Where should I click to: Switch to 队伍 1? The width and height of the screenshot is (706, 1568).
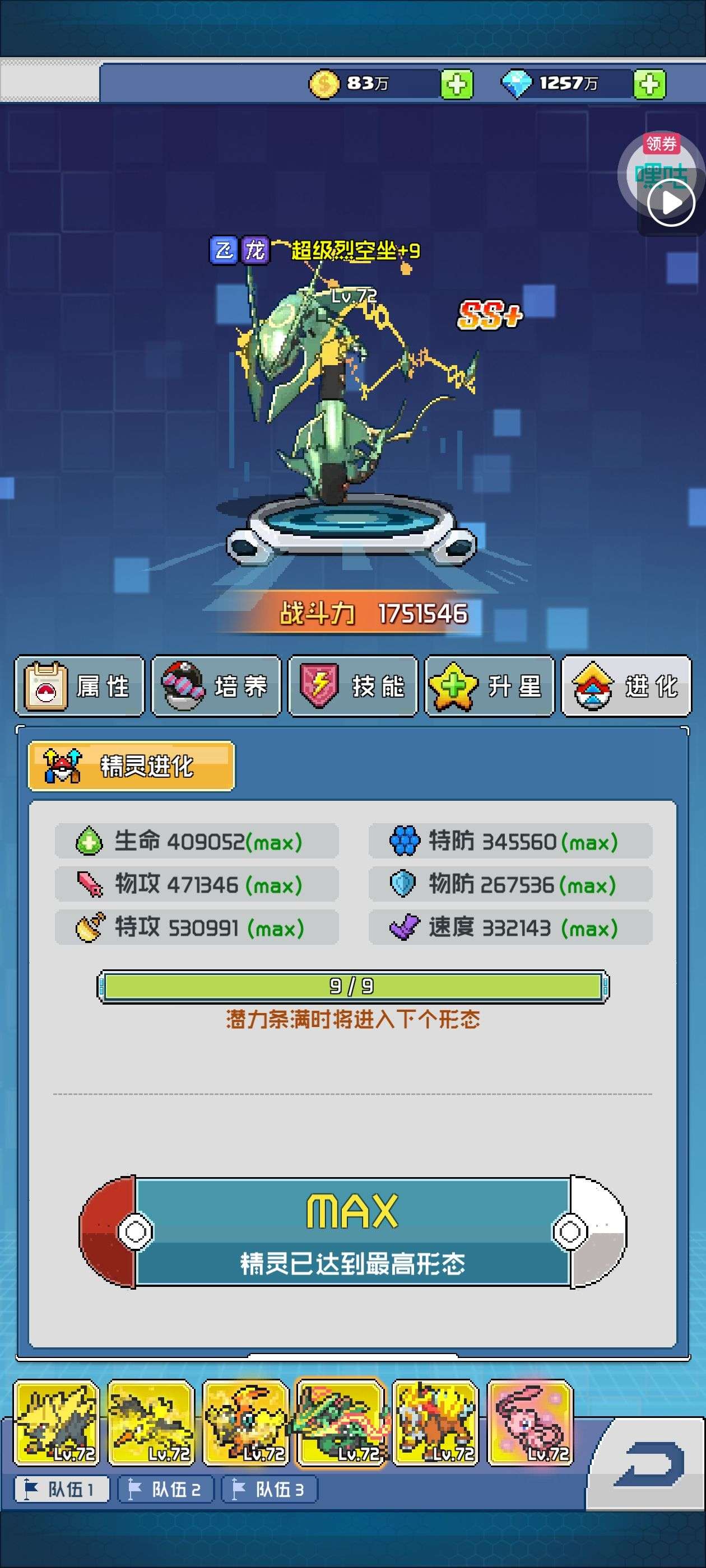(x=61, y=1490)
